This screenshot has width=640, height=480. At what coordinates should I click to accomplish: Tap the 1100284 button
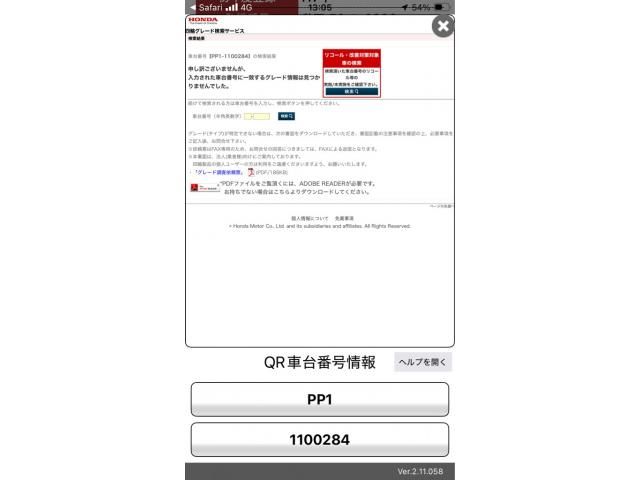click(319, 439)
